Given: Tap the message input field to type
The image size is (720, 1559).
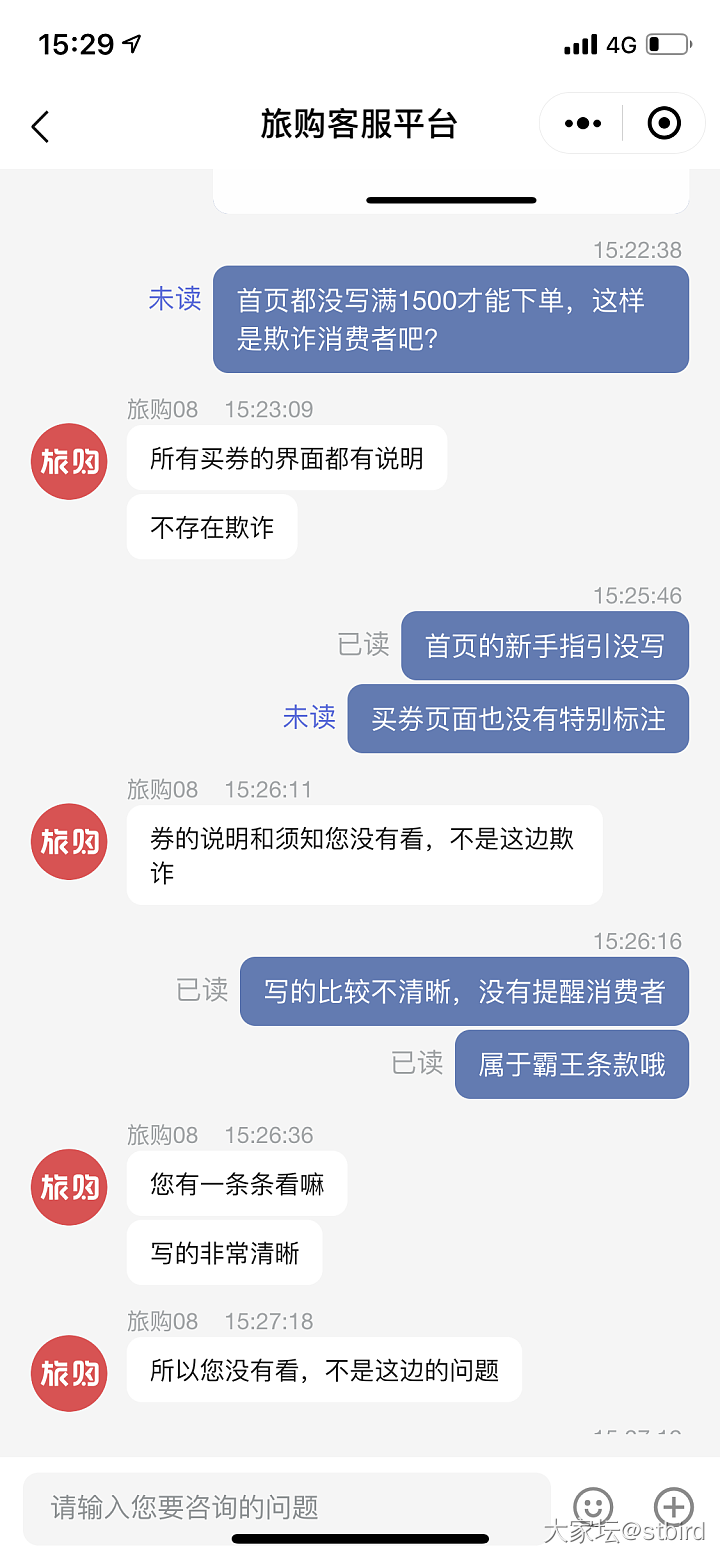Looking at the screenshot, I should click(286, 1506).
